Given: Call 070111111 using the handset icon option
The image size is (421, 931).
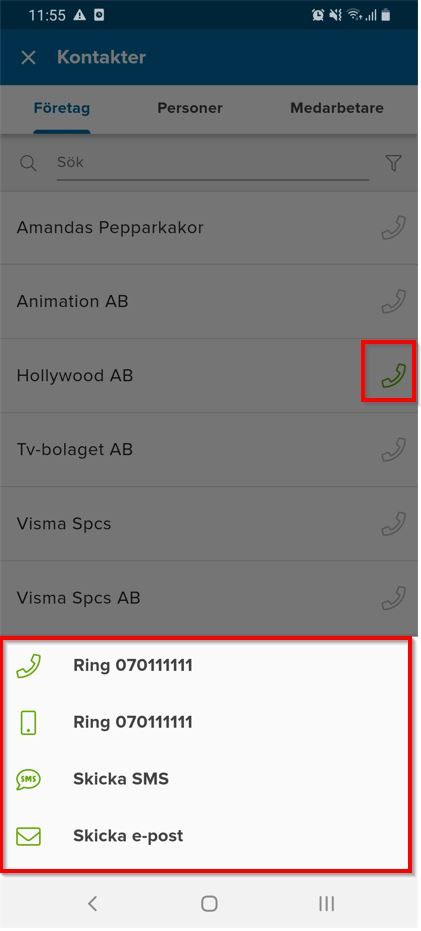Looking at the screenshot, I should (205, 666).
